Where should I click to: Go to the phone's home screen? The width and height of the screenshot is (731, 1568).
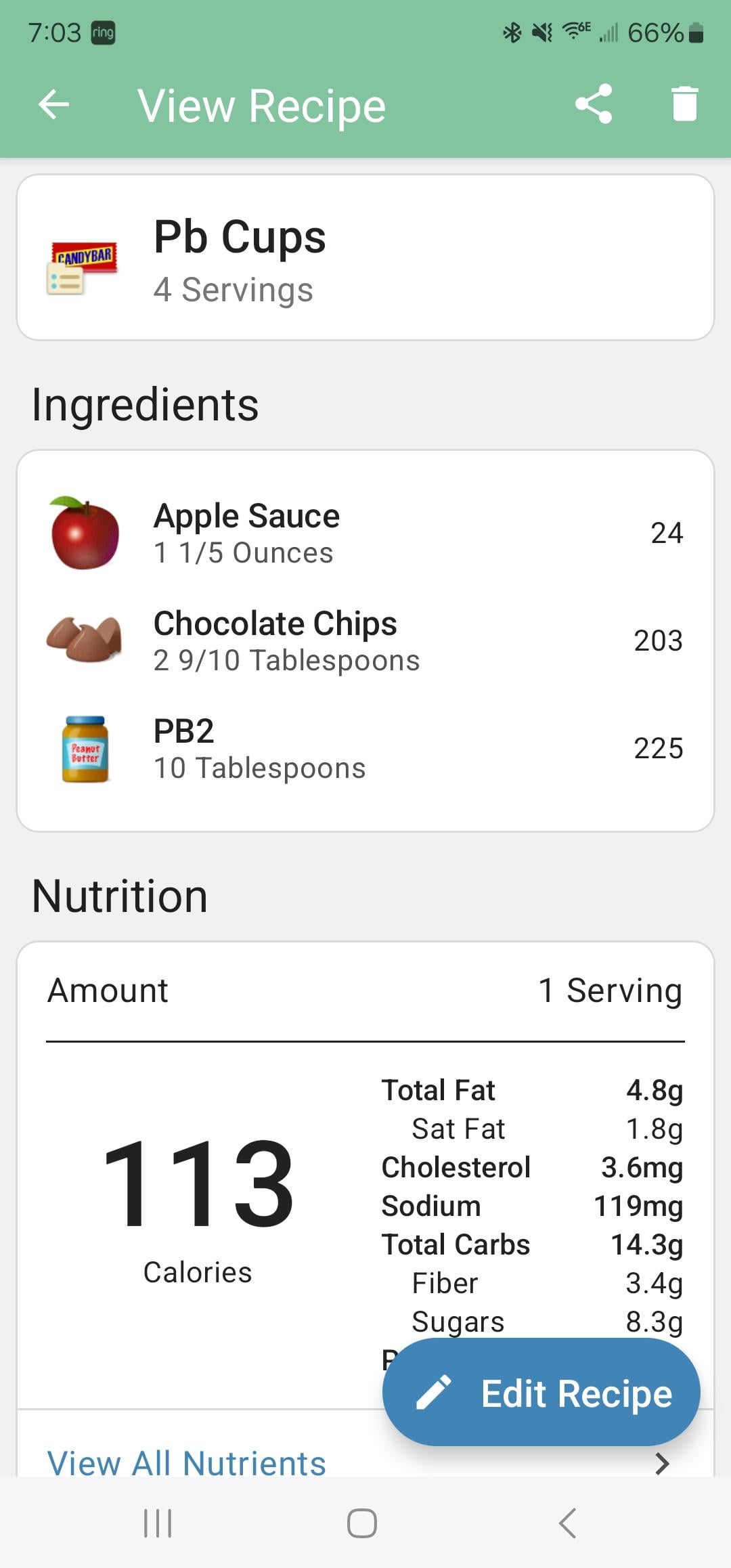tap(362, 1523)
